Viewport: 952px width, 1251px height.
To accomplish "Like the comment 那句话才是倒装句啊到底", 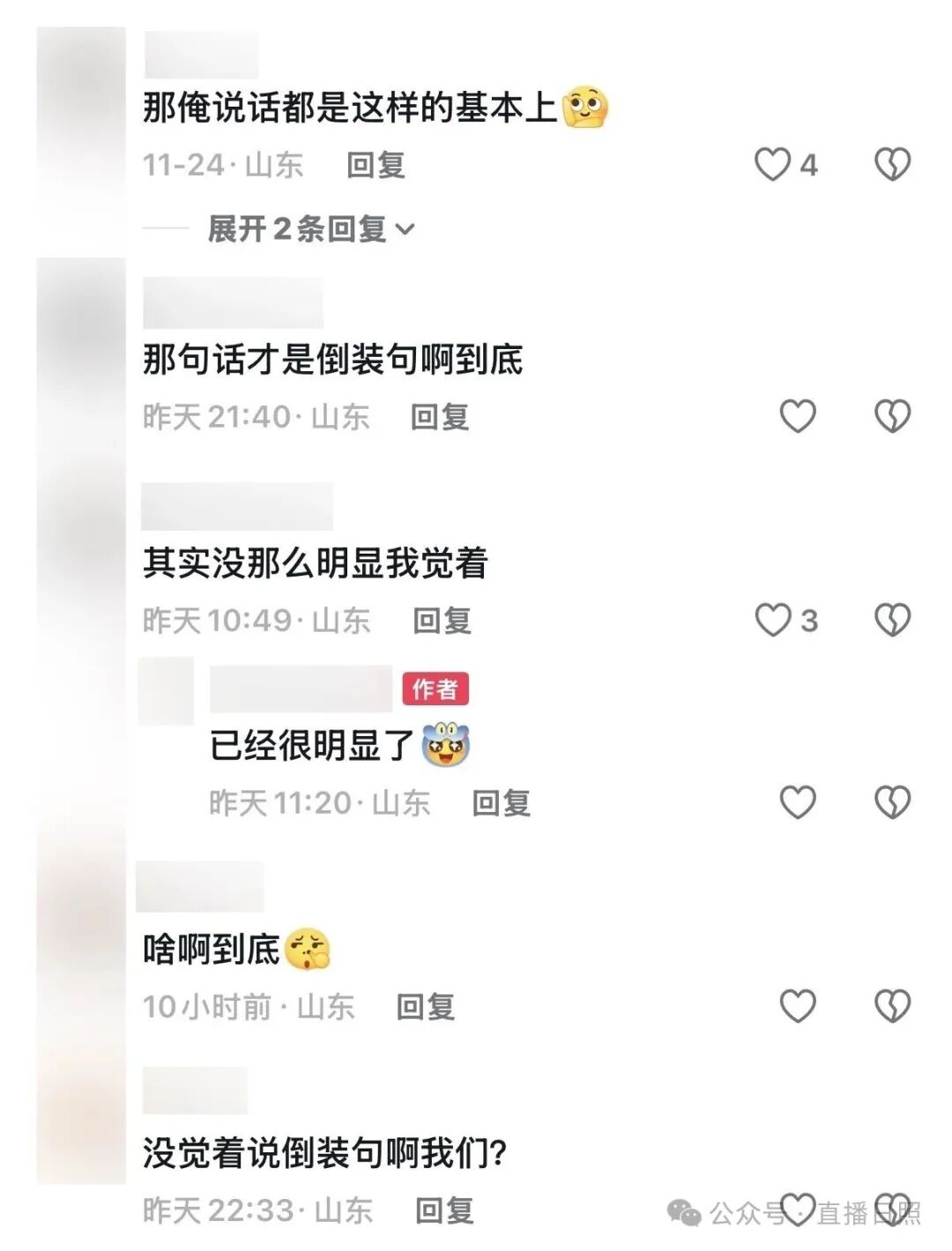I will [x=798, y=416].
